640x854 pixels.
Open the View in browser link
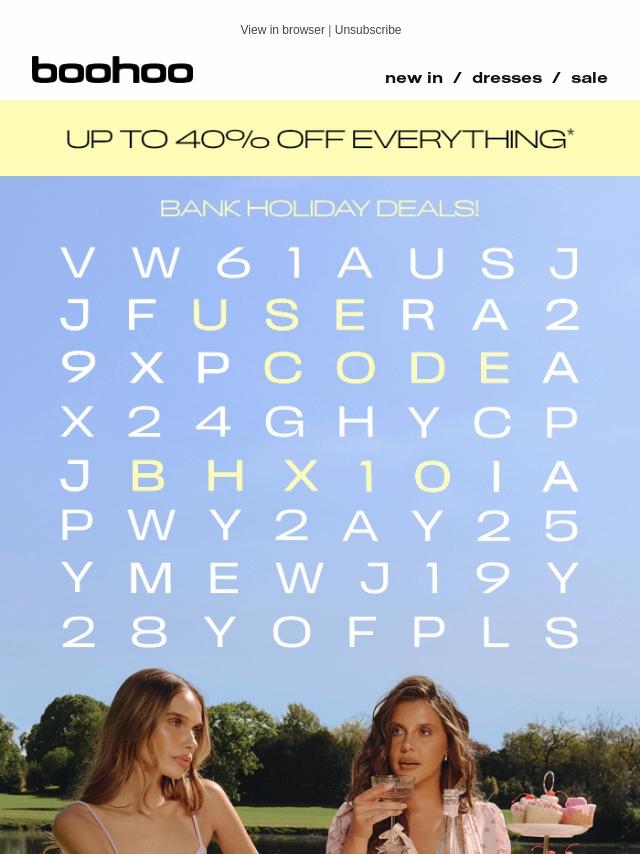[x=282, y=30]
